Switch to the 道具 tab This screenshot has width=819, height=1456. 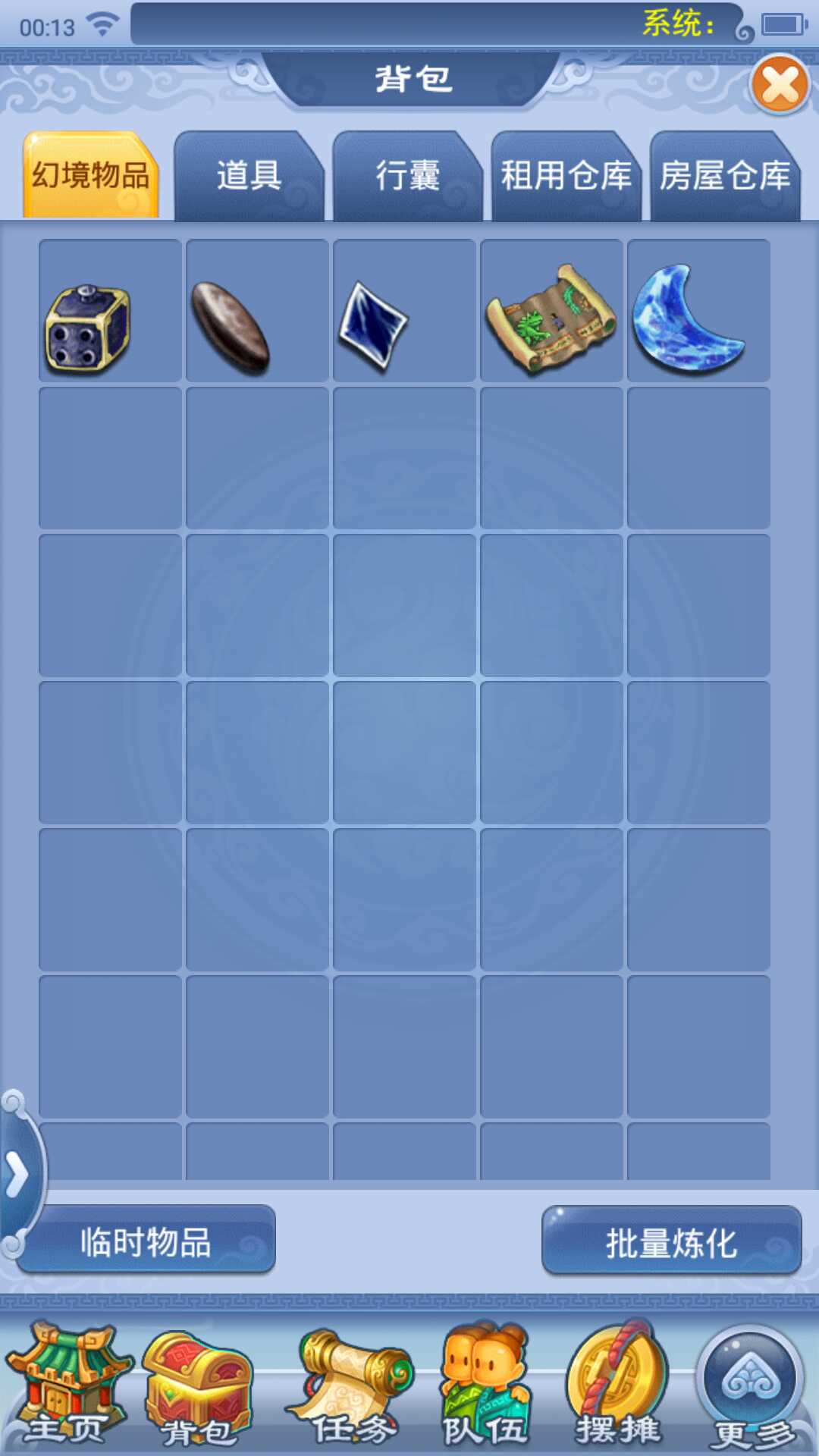249,177
